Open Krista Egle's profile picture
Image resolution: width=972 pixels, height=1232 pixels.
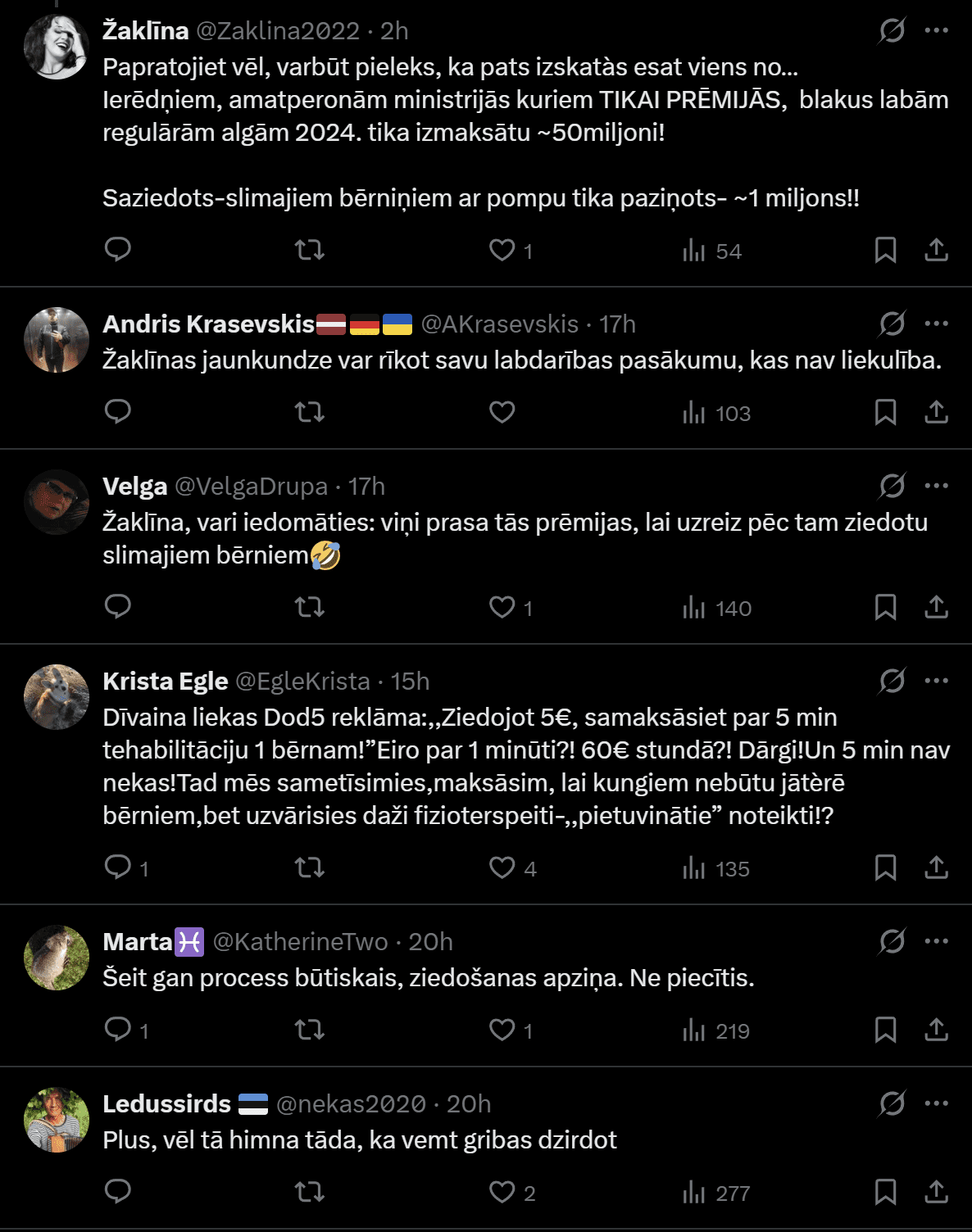[57, 697]
